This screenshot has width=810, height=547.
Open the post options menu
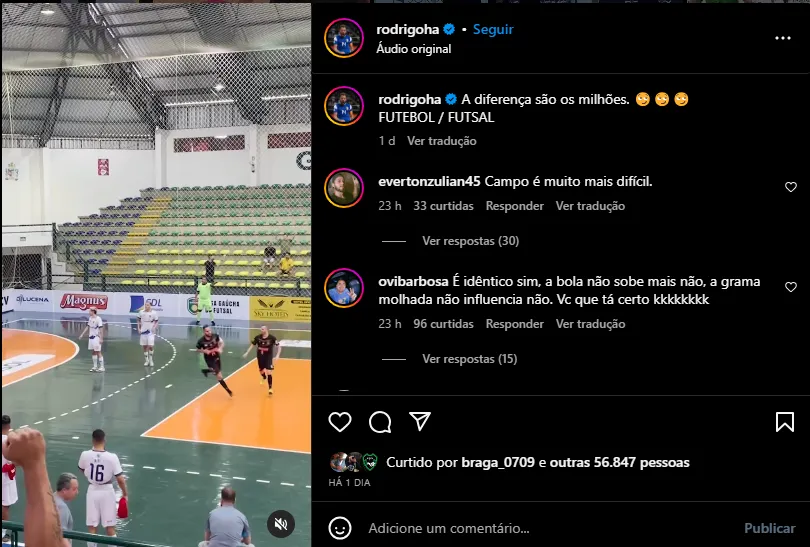point(783,38)
